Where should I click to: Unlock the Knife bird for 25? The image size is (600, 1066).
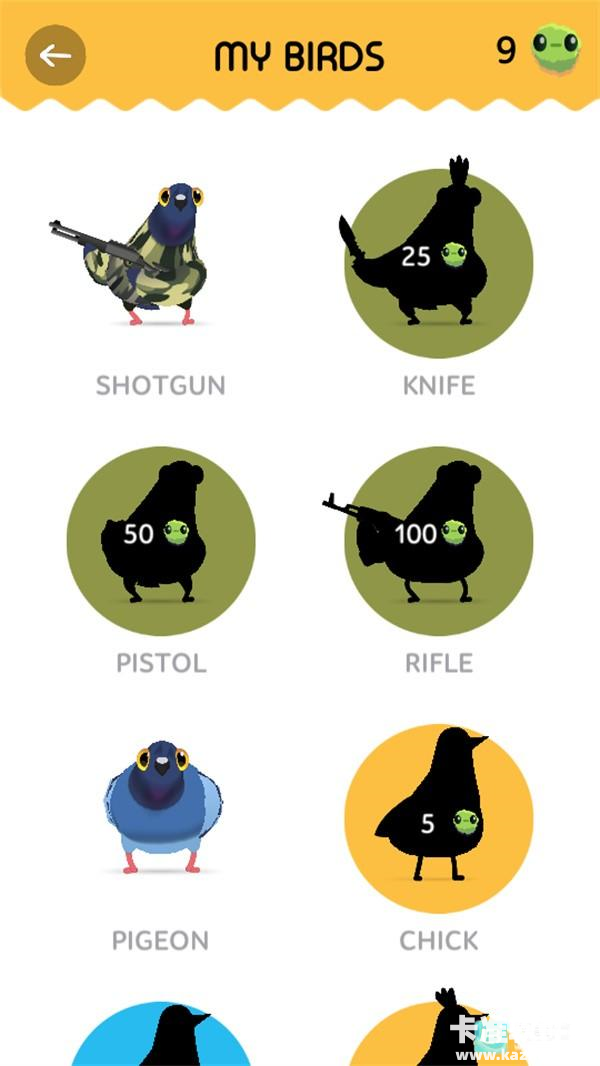coord(438,262)
